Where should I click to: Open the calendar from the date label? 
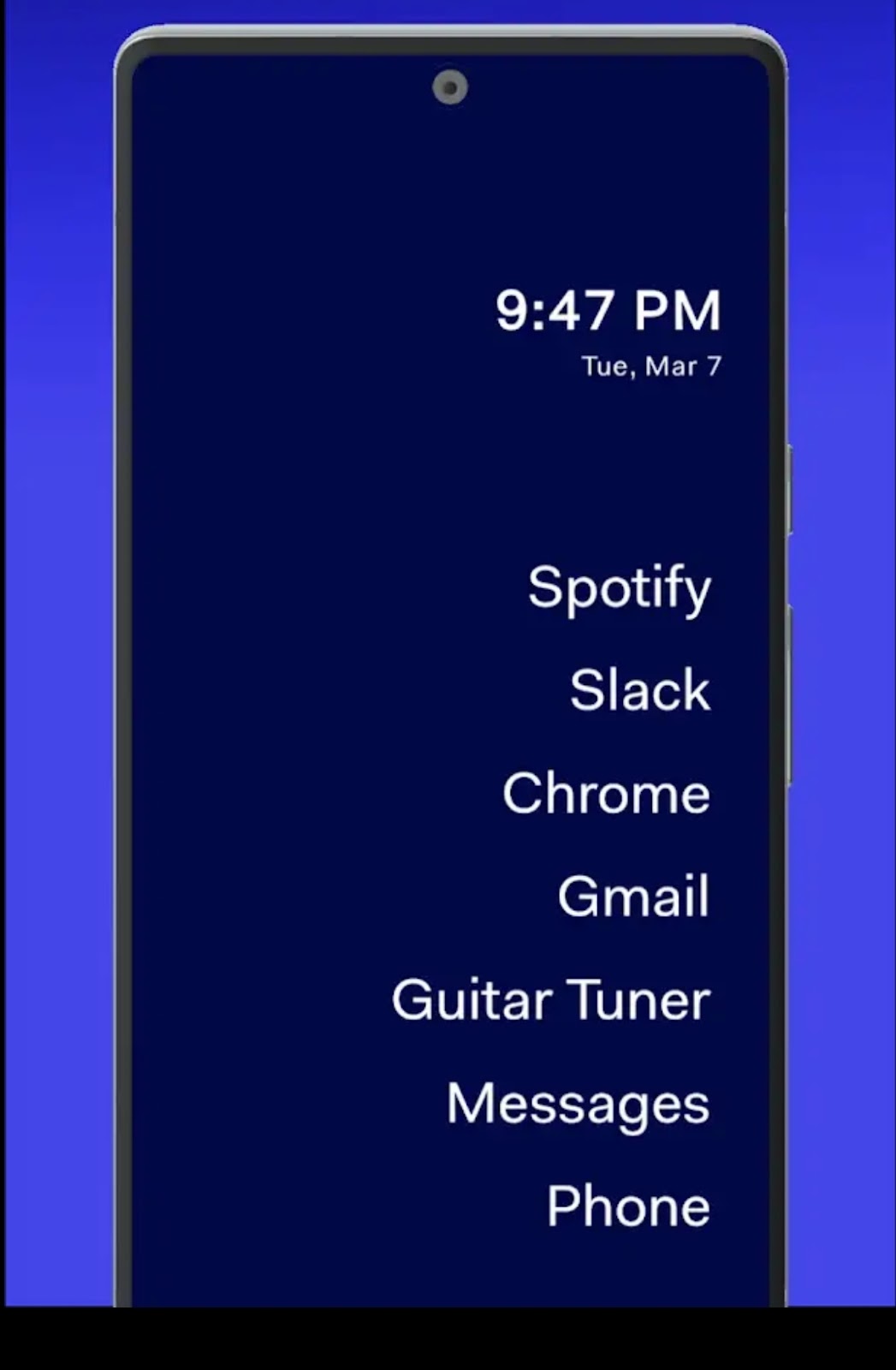pyautogui.click(x=650, y=366)
